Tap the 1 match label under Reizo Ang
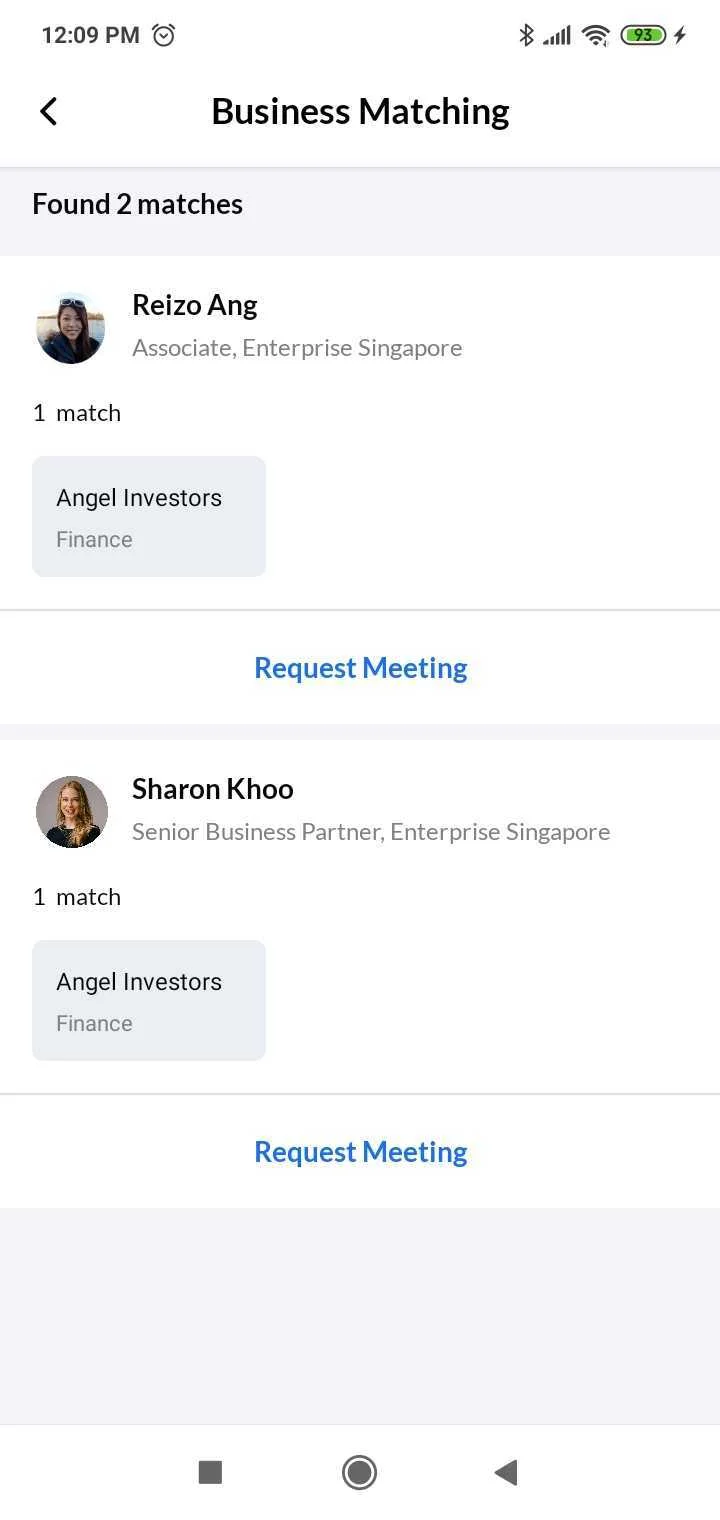This screenshot has height=1520, width=720. coord(76,412)
